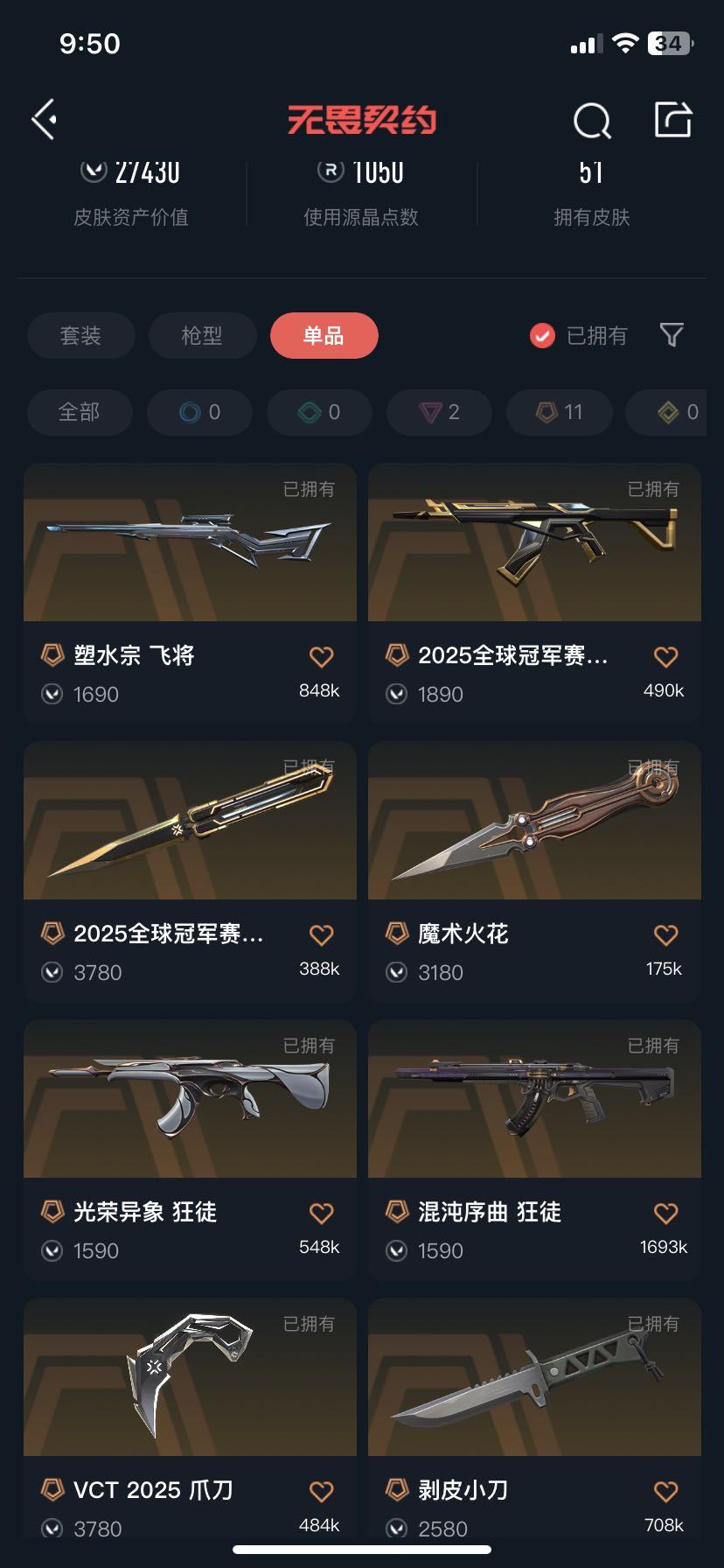Switch to the 套装 tab
724x1568 pixels.
tap(80, 335)
